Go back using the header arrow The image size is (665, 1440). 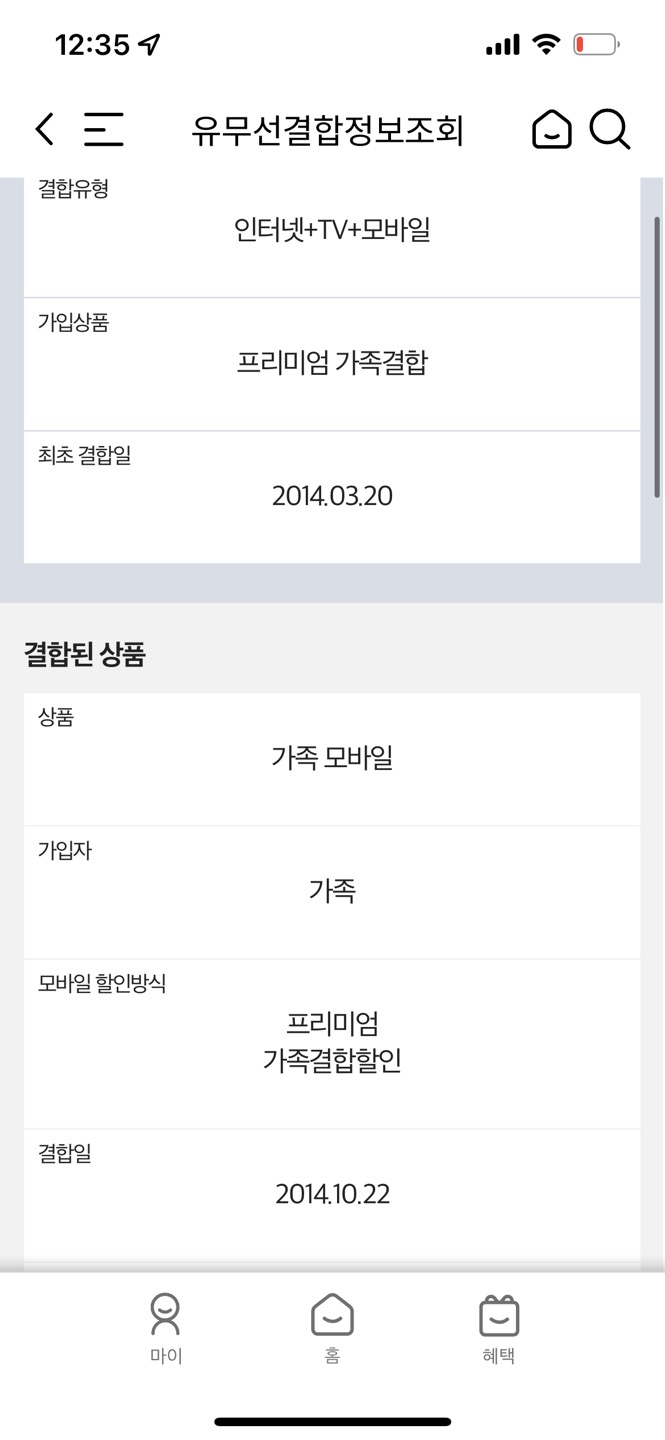(44, 129)
